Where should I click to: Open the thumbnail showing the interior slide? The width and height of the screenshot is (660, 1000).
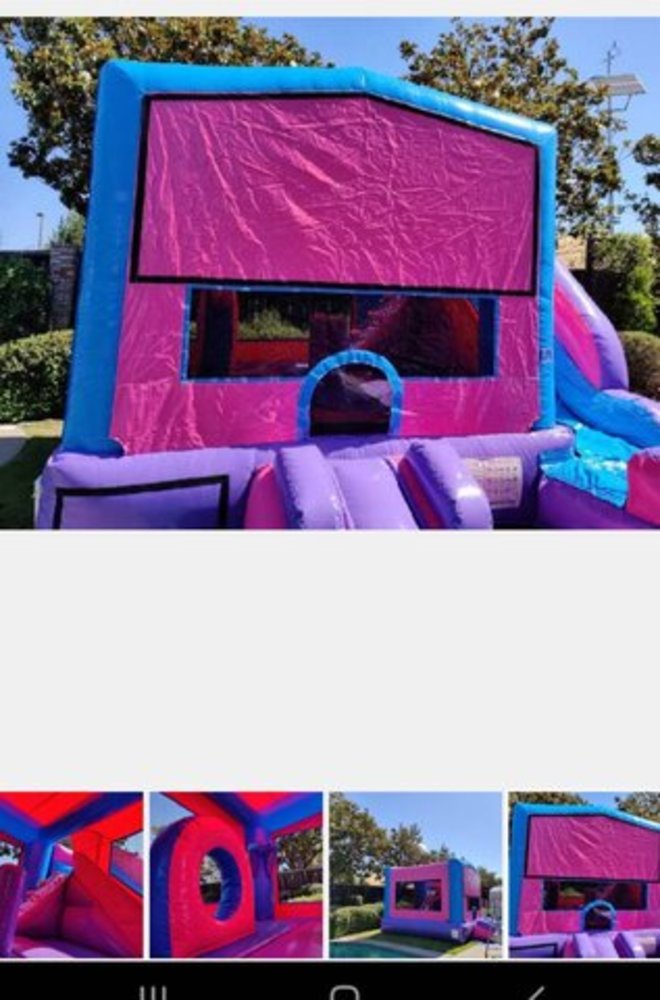point(71,874)
